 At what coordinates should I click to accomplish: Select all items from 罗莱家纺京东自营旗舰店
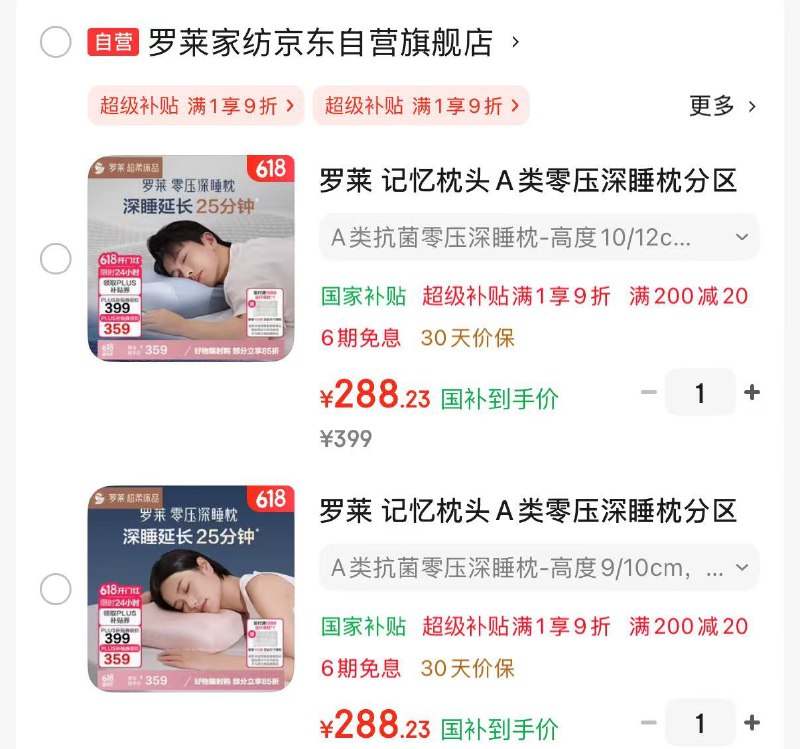pyautogui.click(x=56, y=43)
